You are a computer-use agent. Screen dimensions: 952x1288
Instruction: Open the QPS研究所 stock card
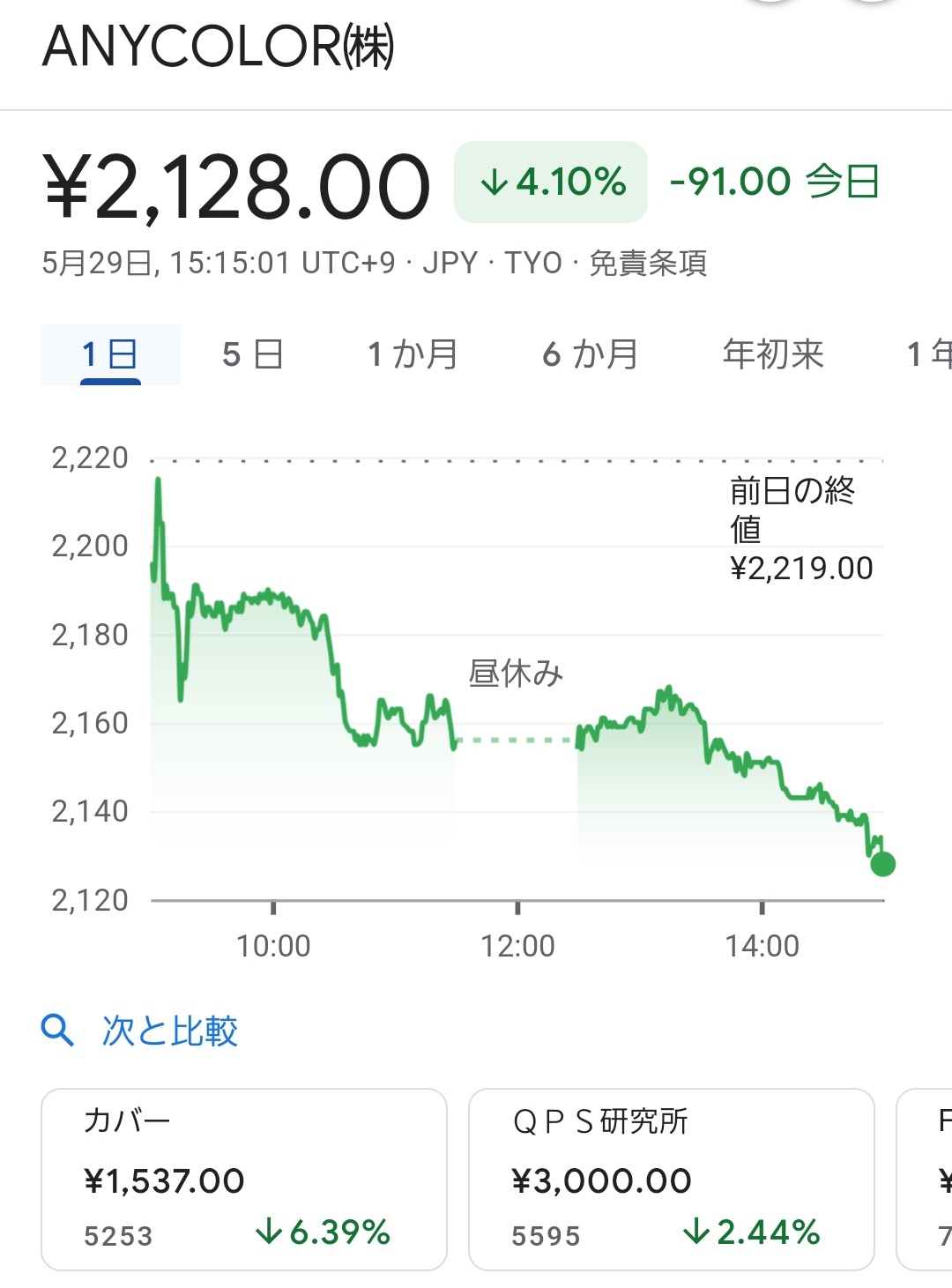point(672,1180)
